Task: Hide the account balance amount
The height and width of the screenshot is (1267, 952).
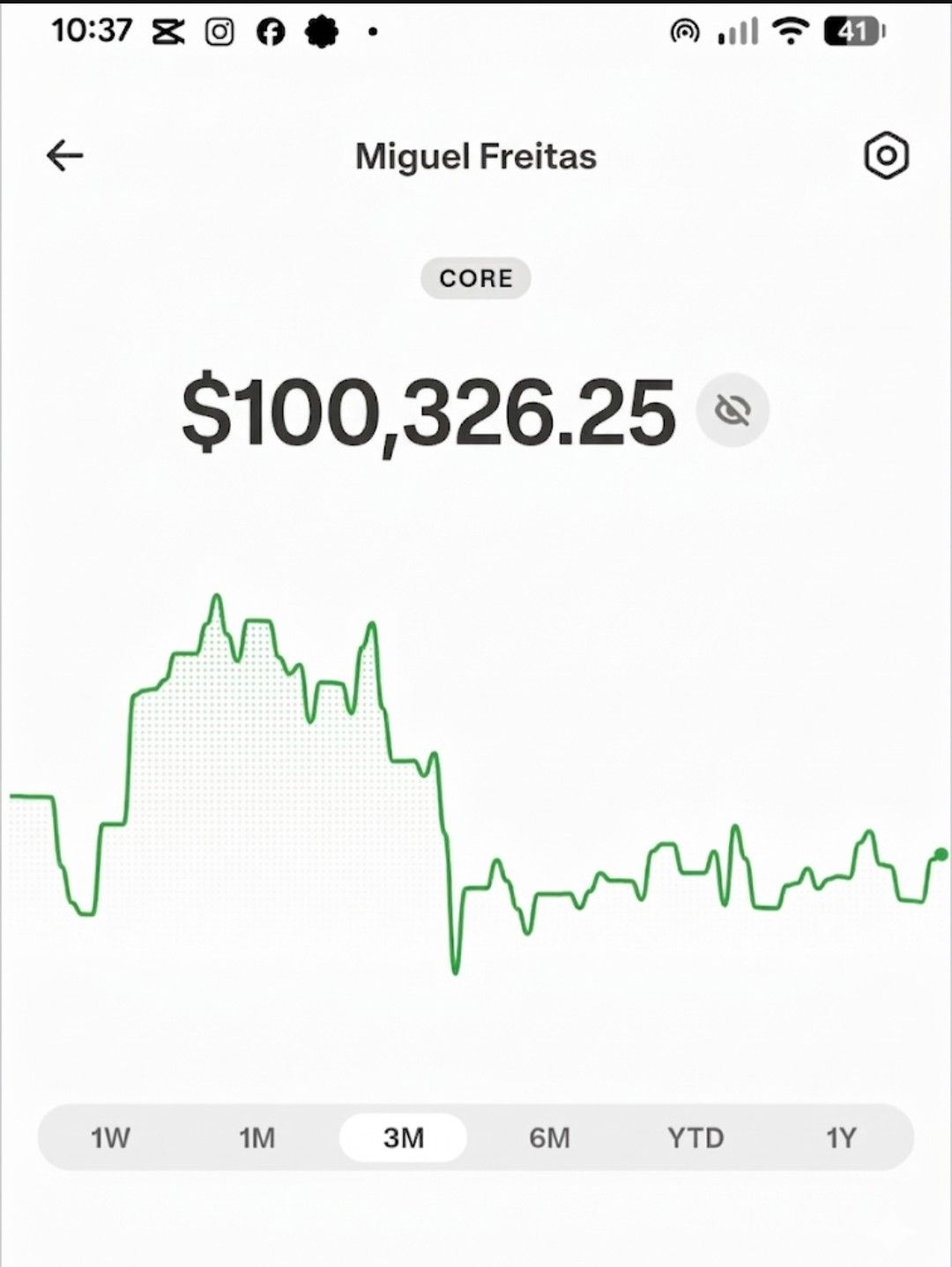Action: pyautogui.click(x=733, y=410)
